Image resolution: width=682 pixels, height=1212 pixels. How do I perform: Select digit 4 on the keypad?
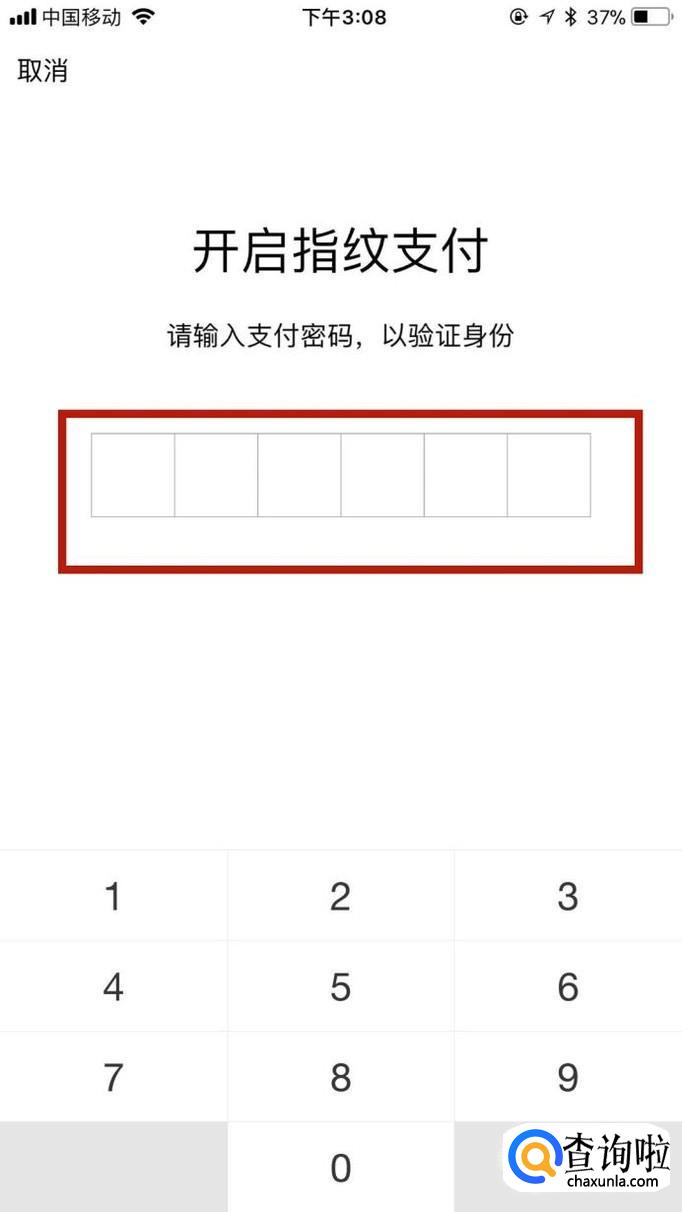113,987
